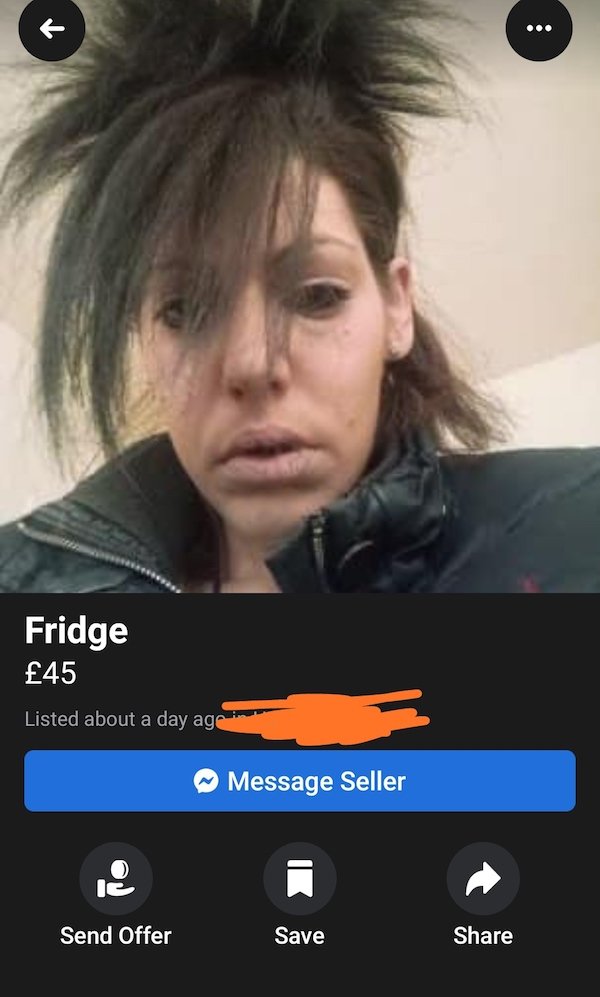Image resolution: width=600 pixels, height=997 pixels.
Task: Open the three-dot overflow menu
Action: [539, 28]
